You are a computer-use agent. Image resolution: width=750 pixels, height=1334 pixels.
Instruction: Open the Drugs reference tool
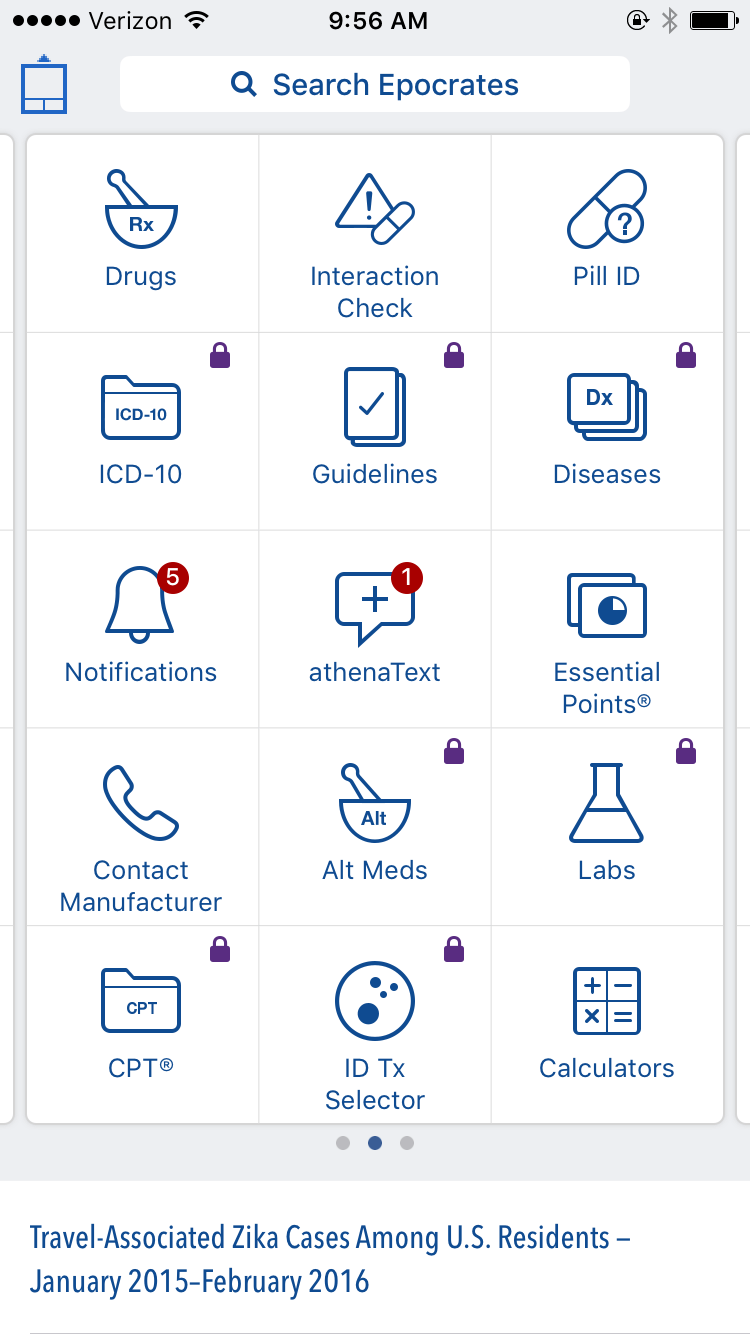click(x=140, y=230)
